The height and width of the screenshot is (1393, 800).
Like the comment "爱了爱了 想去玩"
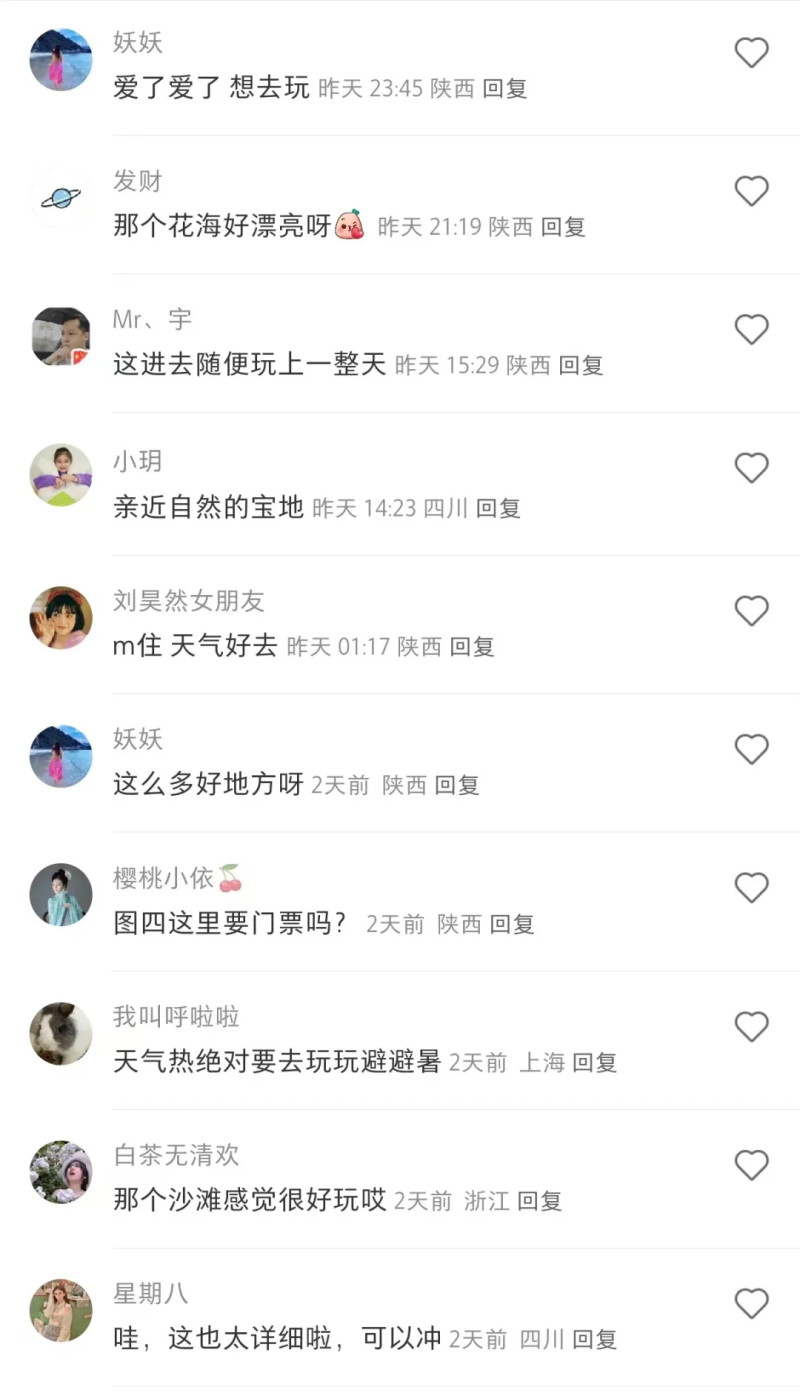point(751,53)
